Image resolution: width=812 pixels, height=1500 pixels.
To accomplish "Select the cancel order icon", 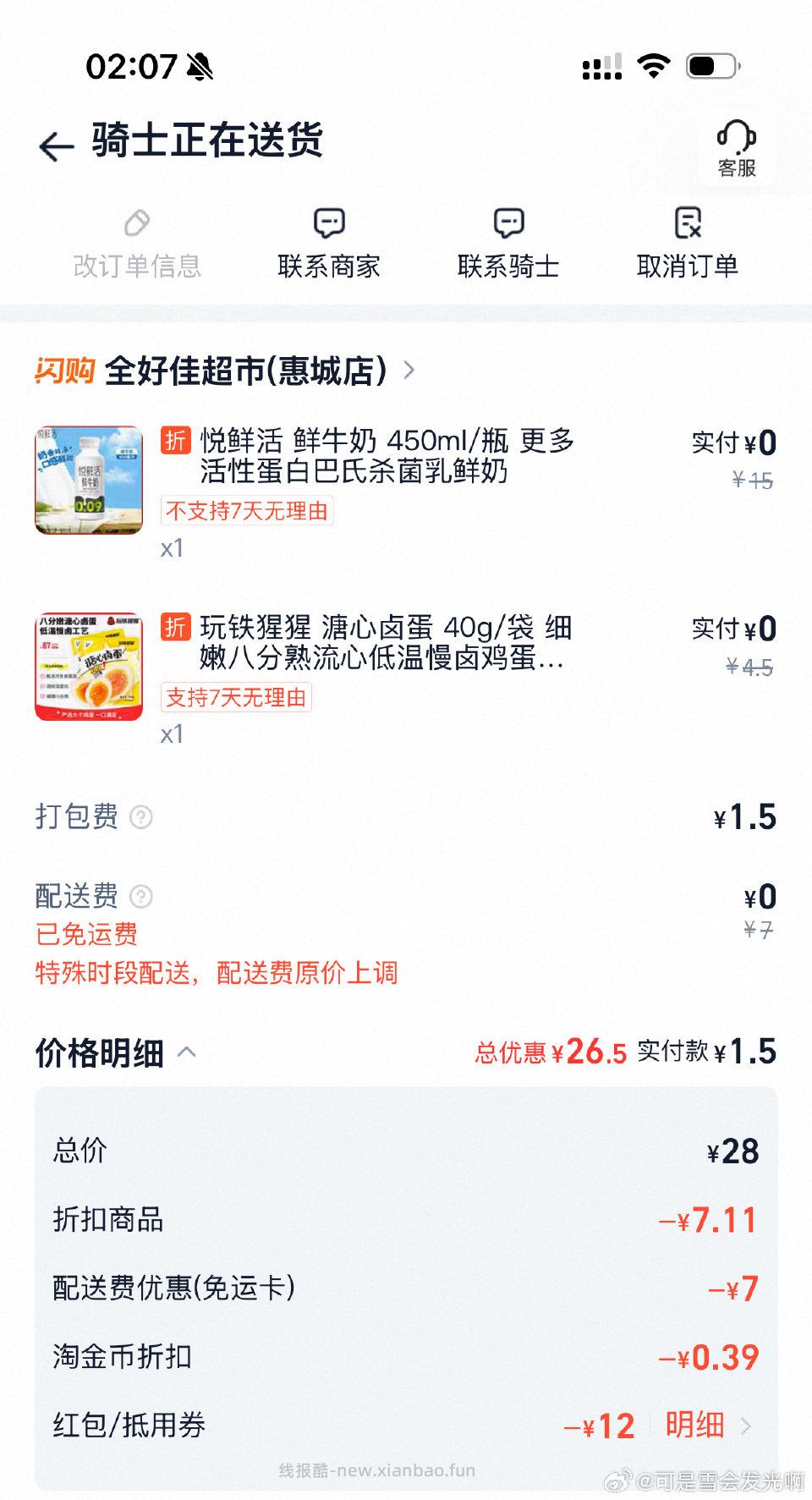I will coord(690,224).
